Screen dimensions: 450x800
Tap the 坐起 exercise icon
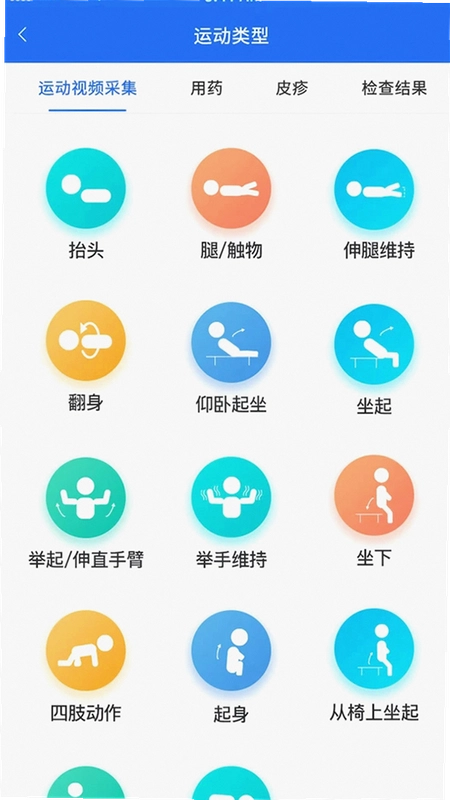(374, 344)
